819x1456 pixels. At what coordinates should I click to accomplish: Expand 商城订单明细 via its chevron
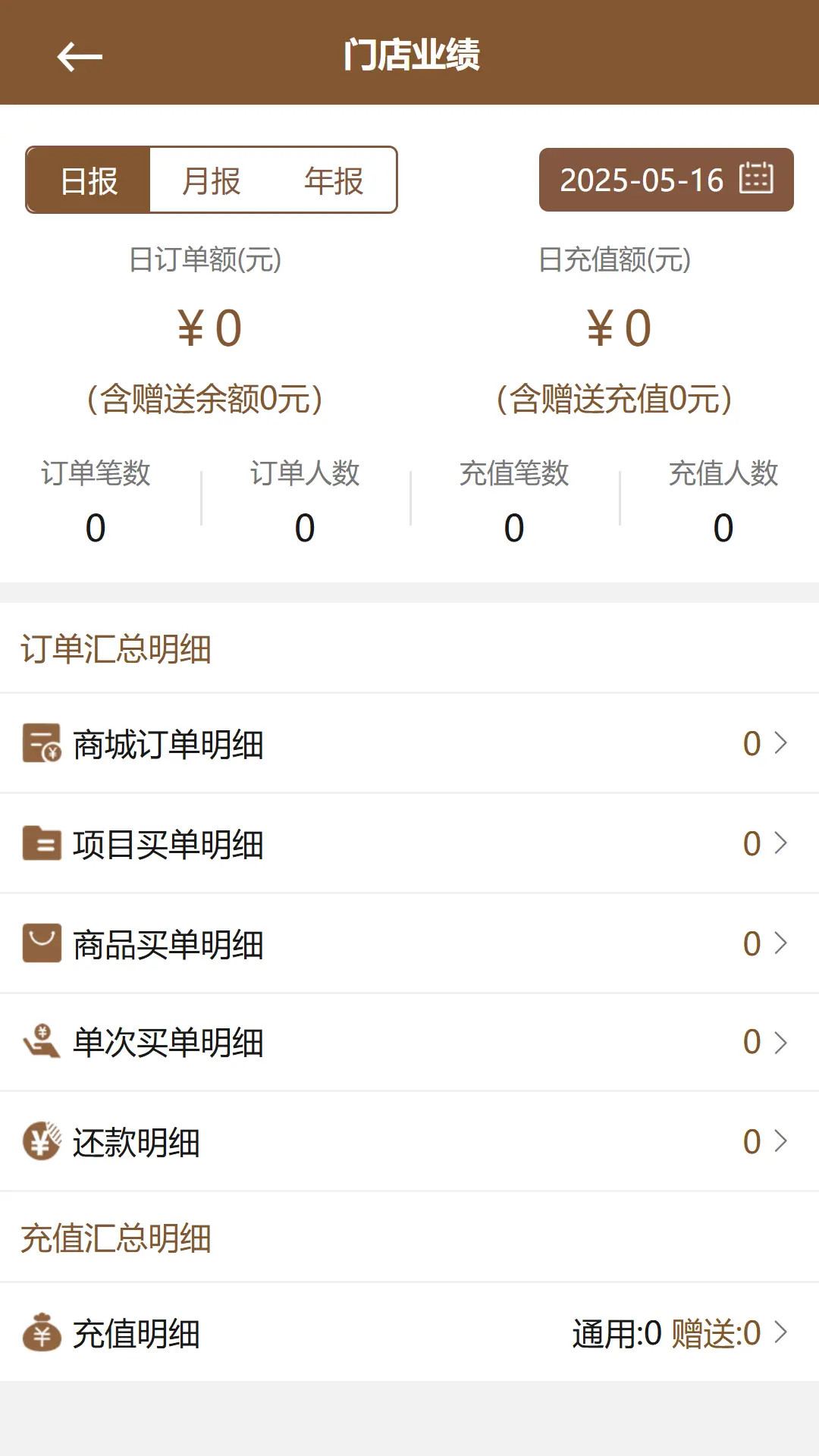pyautogui.click(x=781, y=744)
